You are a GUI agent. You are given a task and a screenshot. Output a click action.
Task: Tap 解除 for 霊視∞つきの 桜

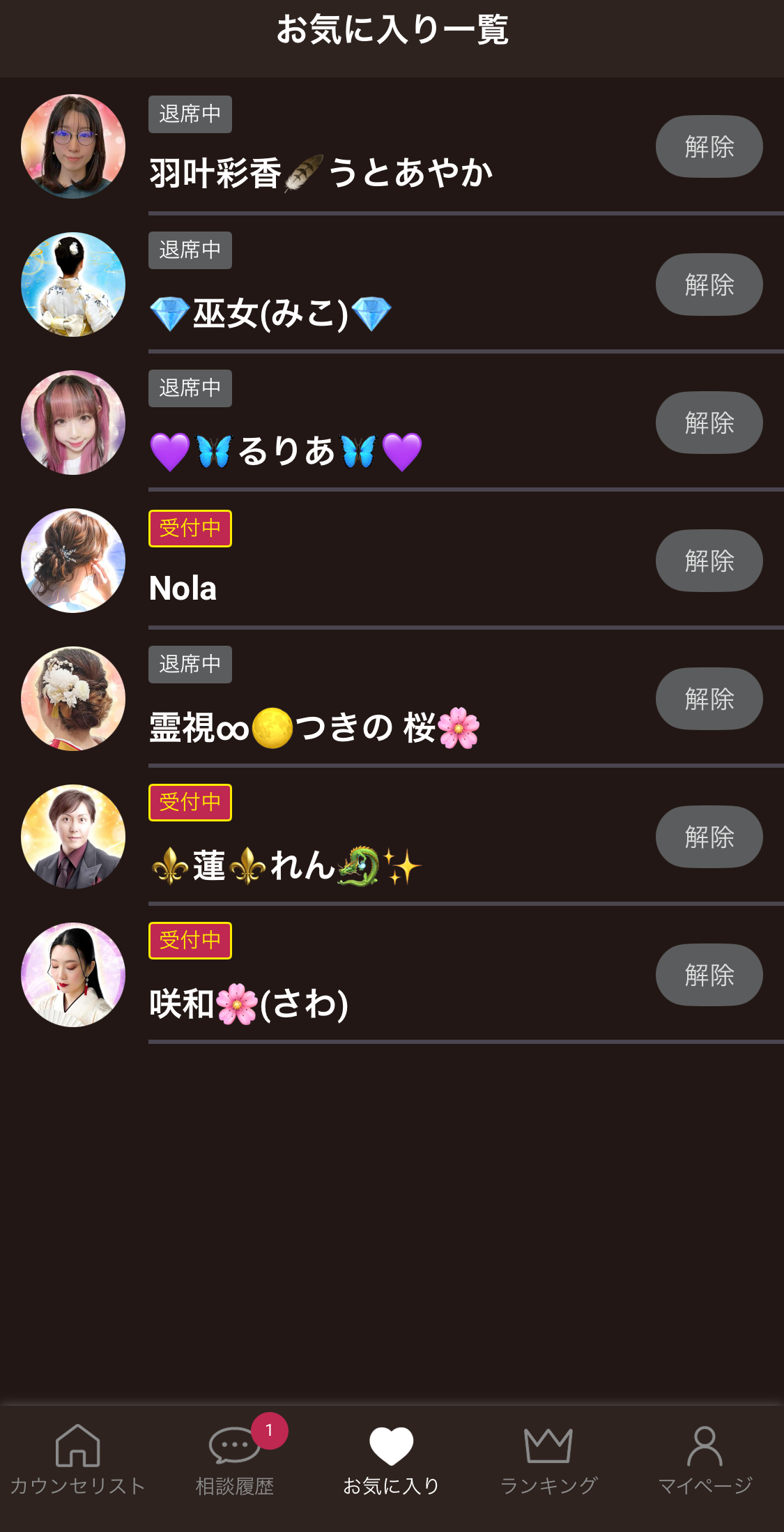click(709, 699)
